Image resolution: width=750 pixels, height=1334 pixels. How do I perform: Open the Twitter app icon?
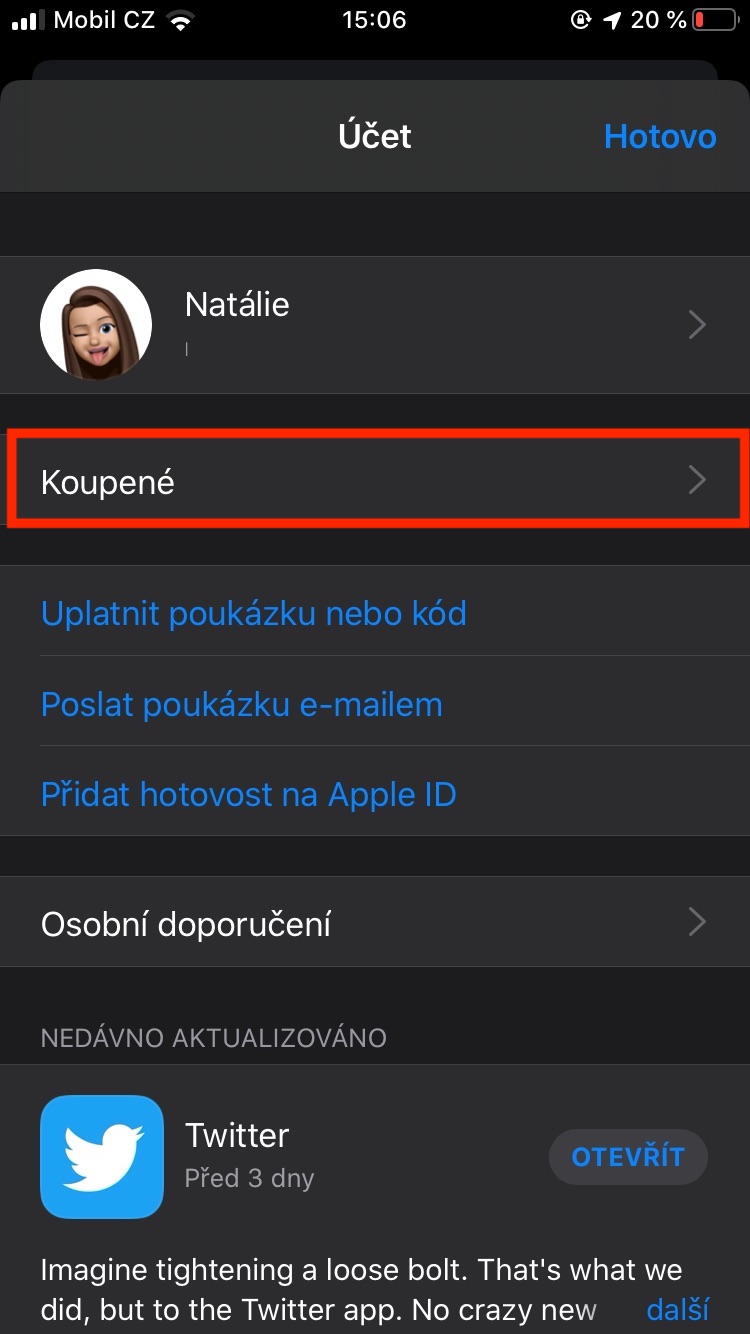pyautogui.click(x=102, y=1157)
